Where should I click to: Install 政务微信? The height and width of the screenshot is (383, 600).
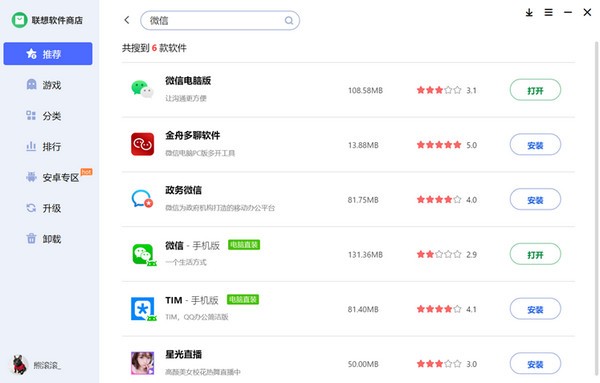coord(535,200)
